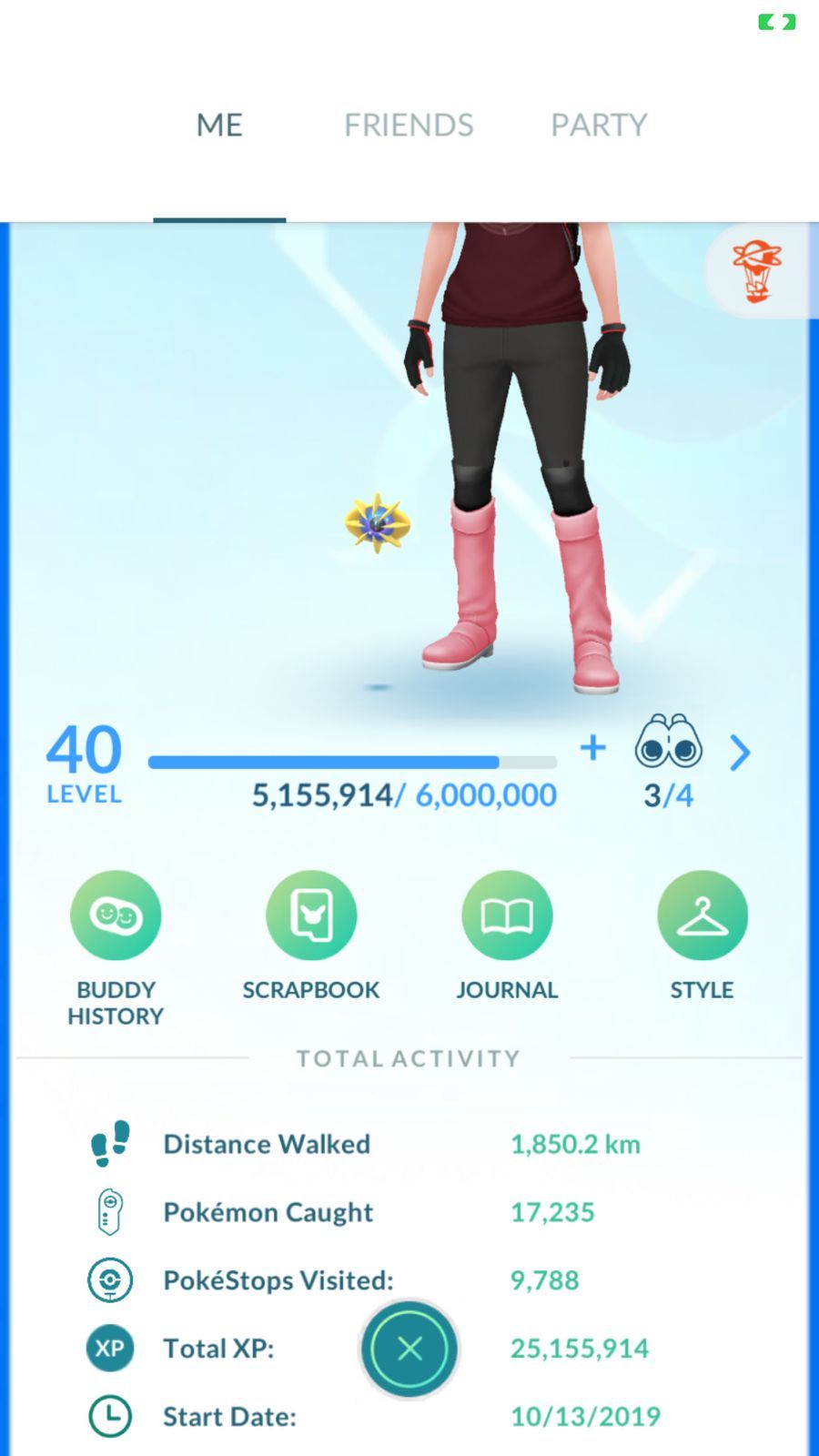The image size is (819, 1456).
Task: Switch to the Party tab
Action: pos(599,125)
